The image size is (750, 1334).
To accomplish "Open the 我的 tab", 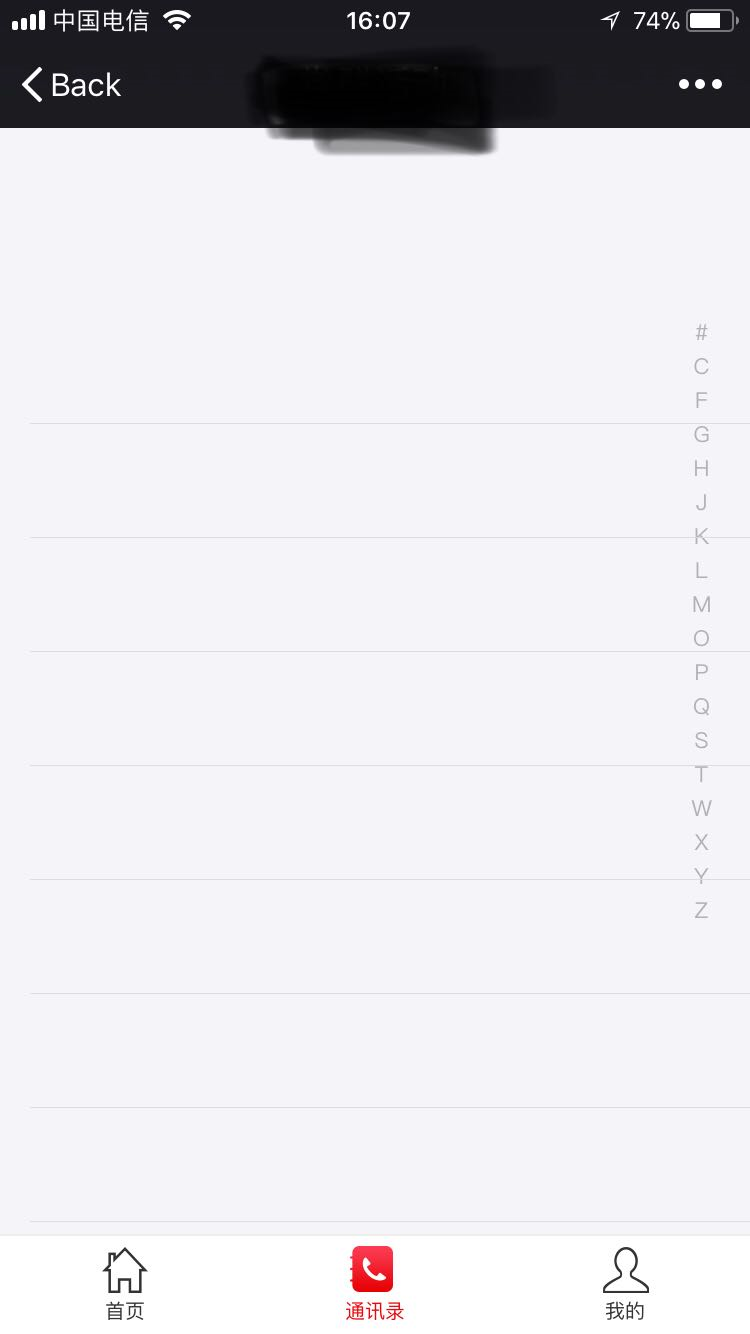I will point(625,1285).
